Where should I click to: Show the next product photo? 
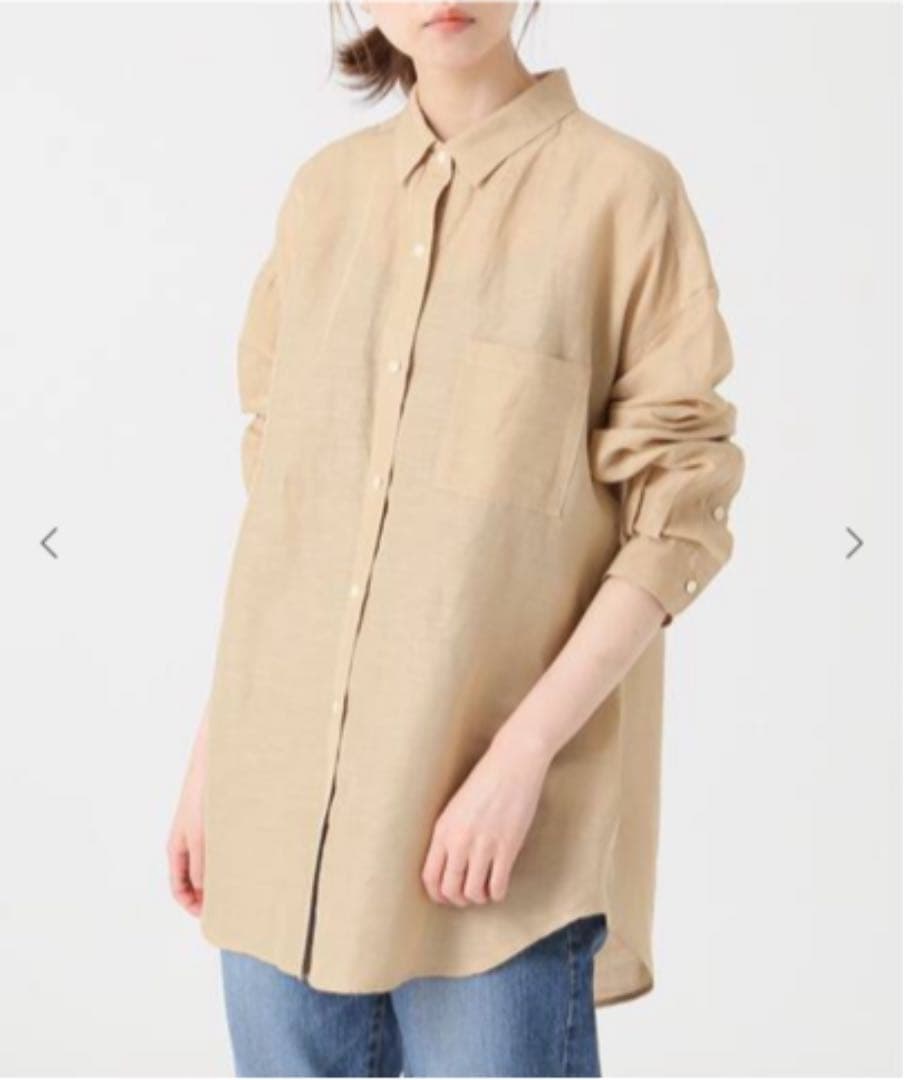pos(854,543)
